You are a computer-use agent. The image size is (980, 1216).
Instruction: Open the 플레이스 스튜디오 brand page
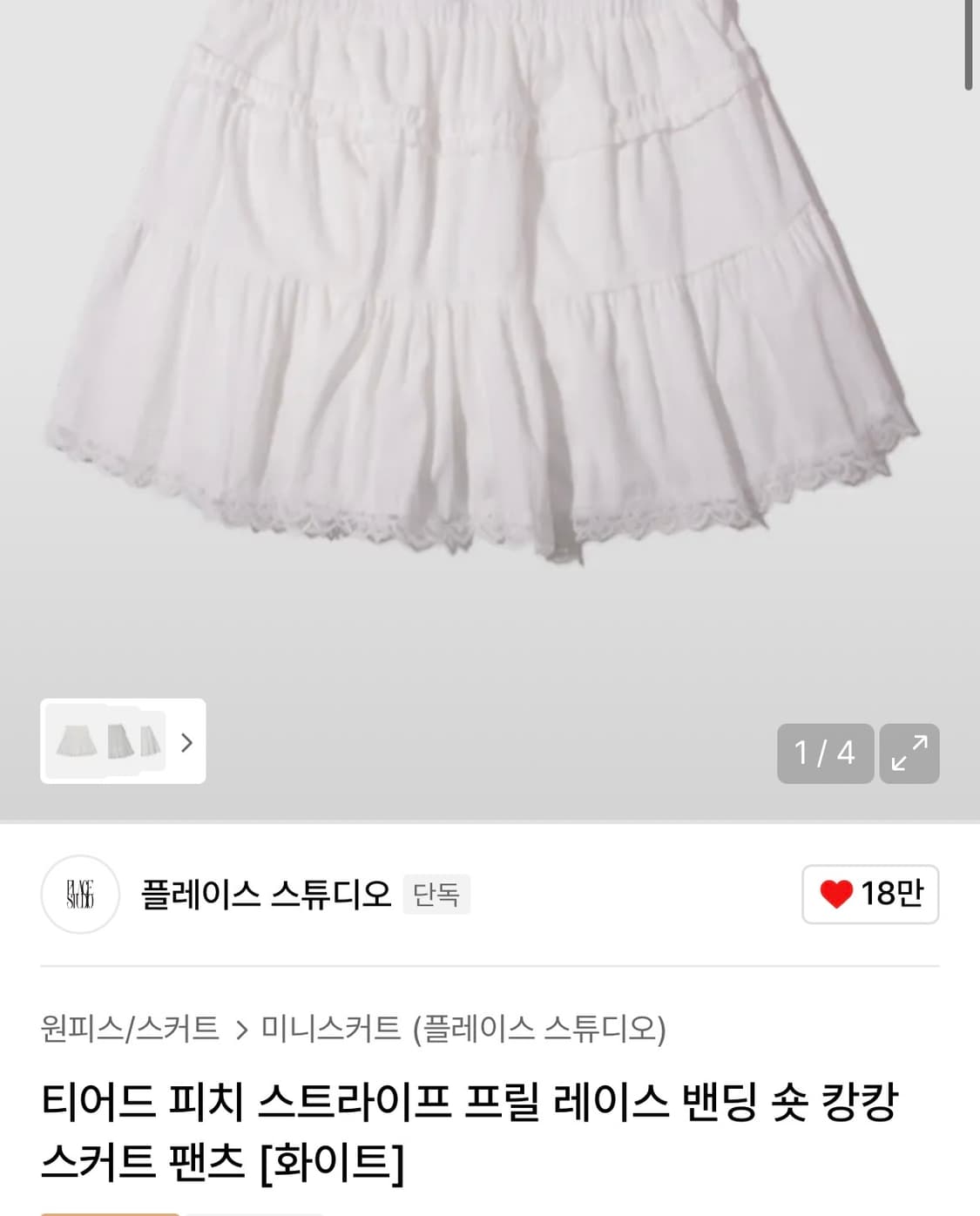point(266,895)
